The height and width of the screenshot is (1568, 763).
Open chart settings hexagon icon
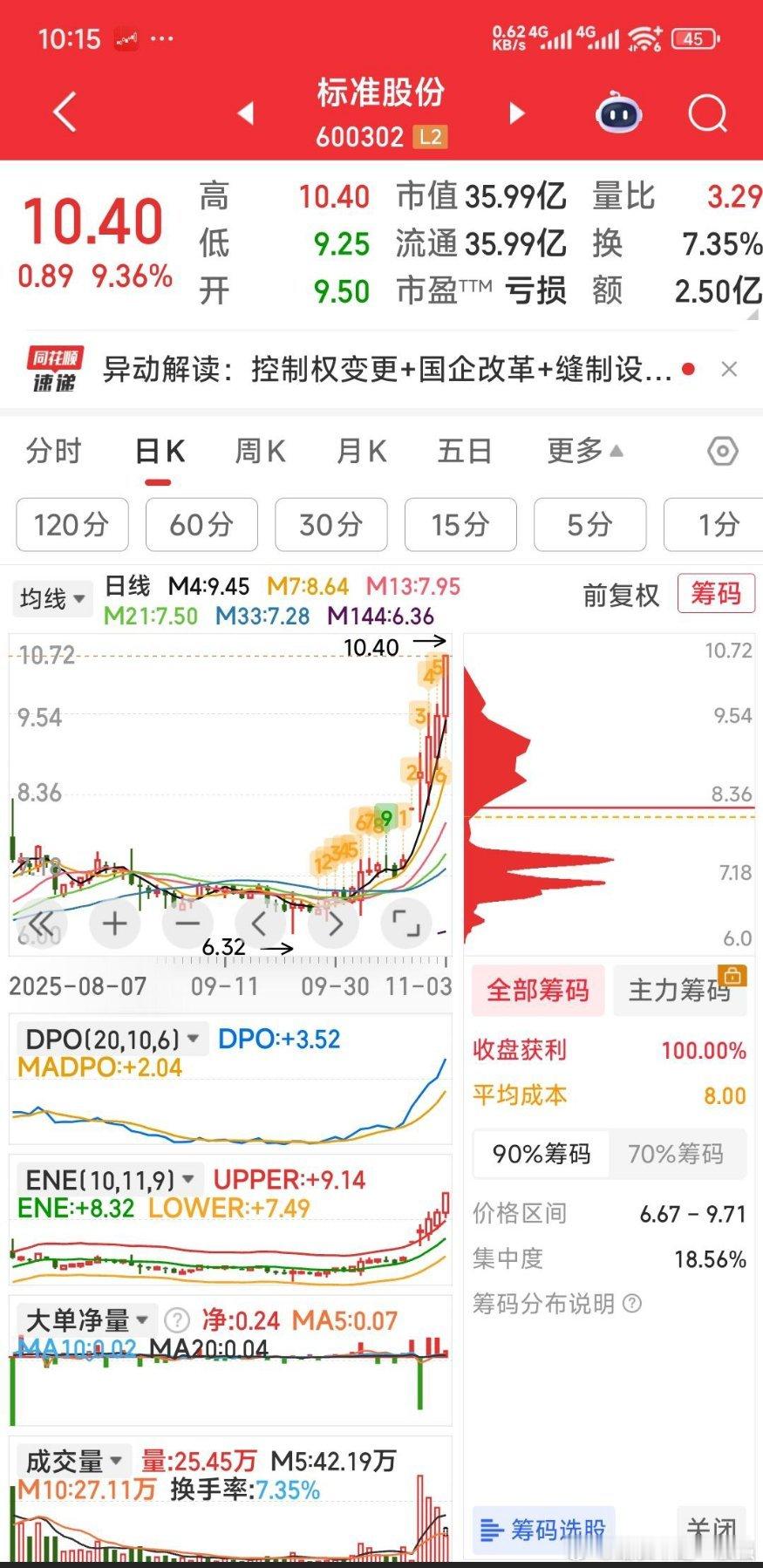(x=723, y=452)
